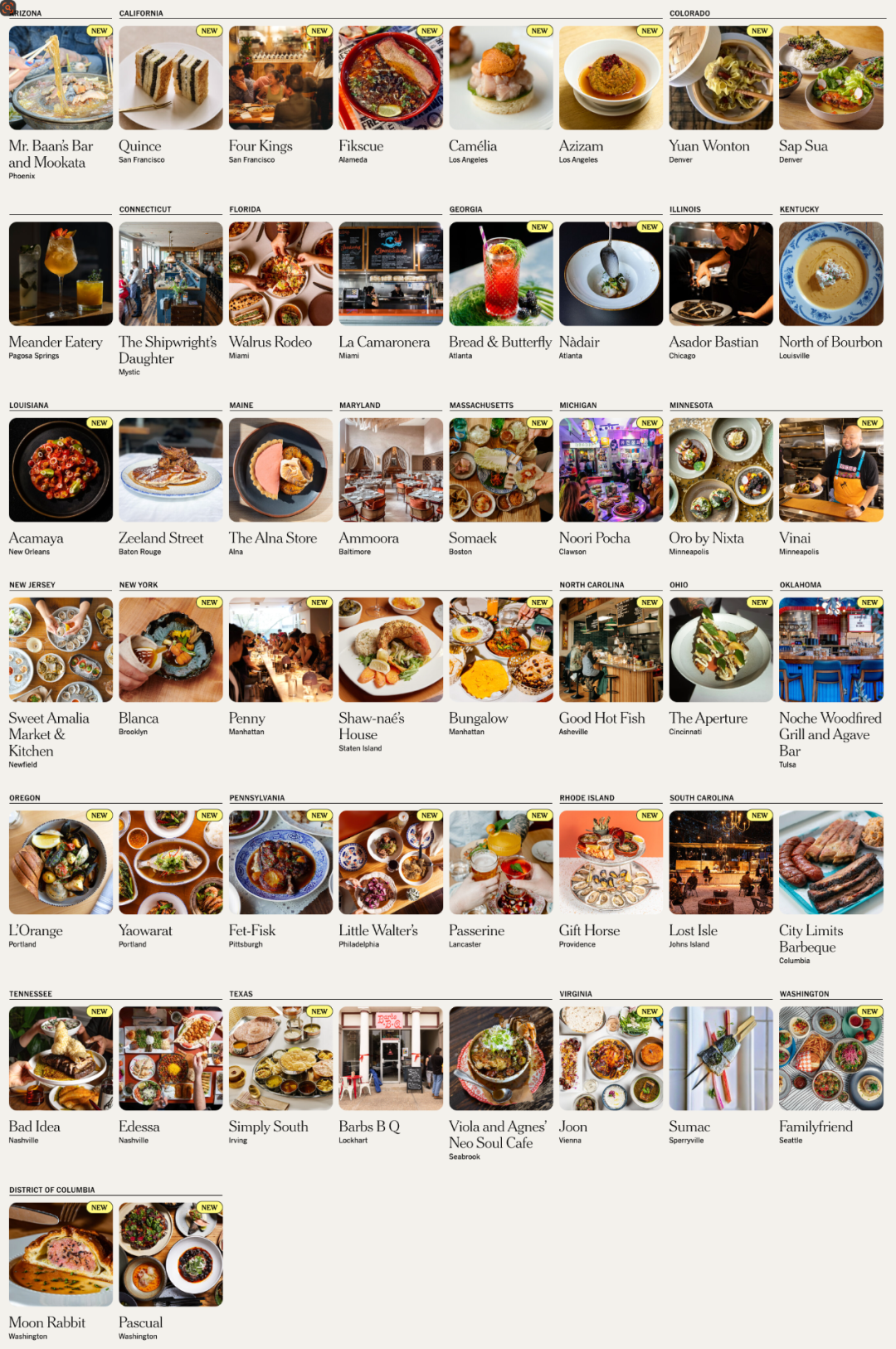
Task: Open Mr. Baan's Bar and Mookata card
Action: 61,79
